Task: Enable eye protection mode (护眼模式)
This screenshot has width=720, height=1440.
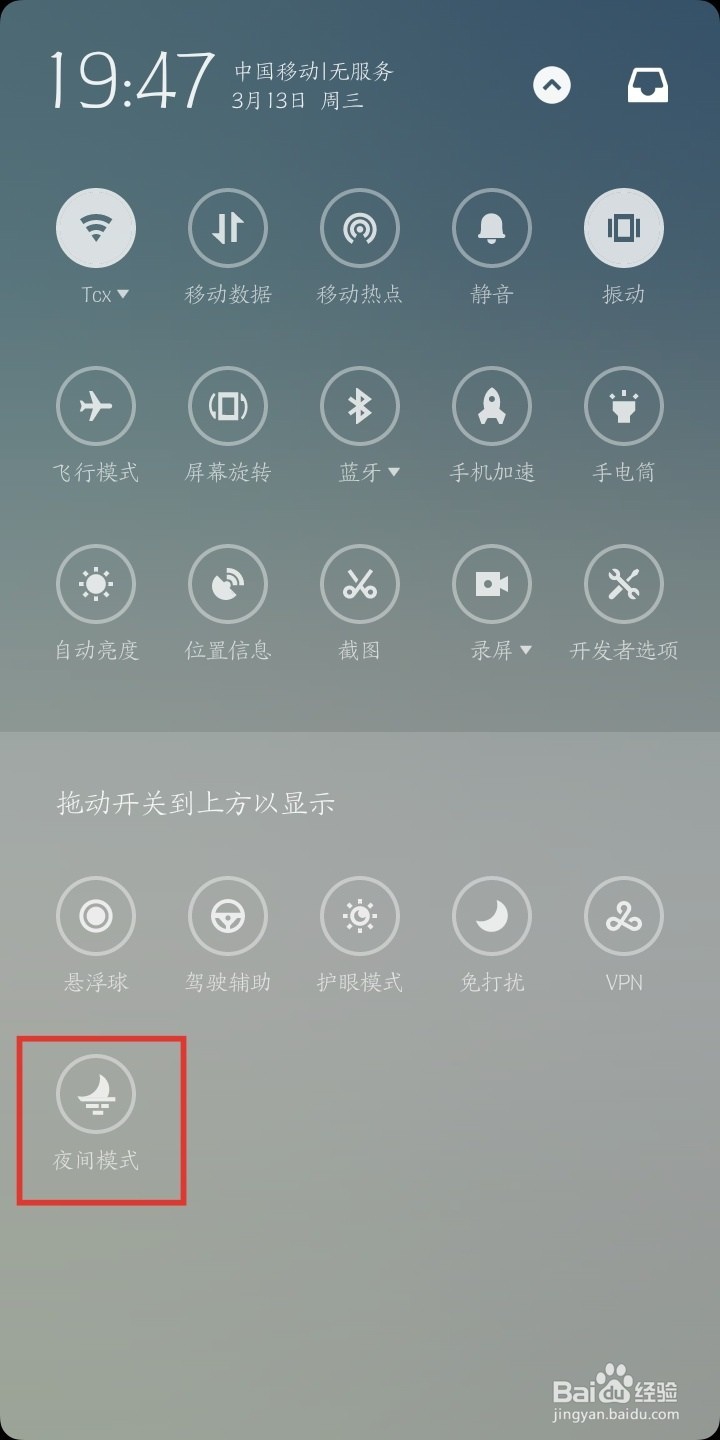Action: (360, 915)
